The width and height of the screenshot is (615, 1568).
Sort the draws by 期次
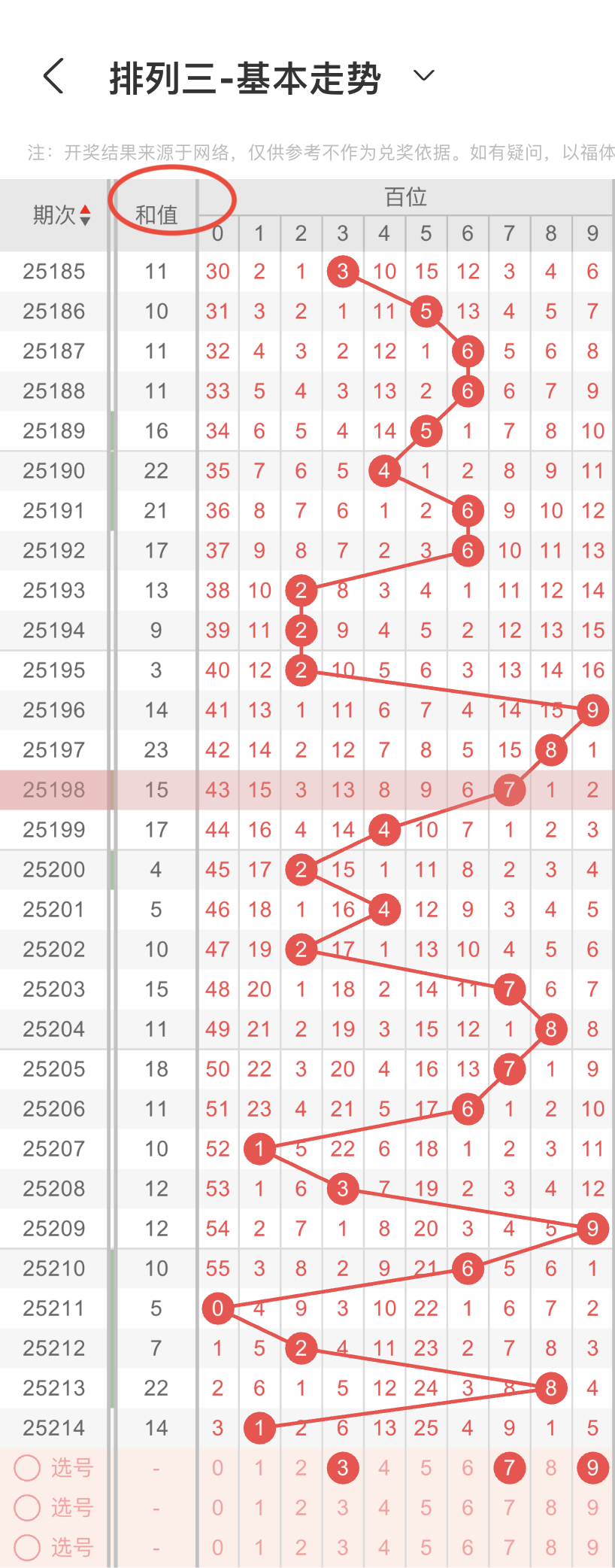click(x=62, y=215)
